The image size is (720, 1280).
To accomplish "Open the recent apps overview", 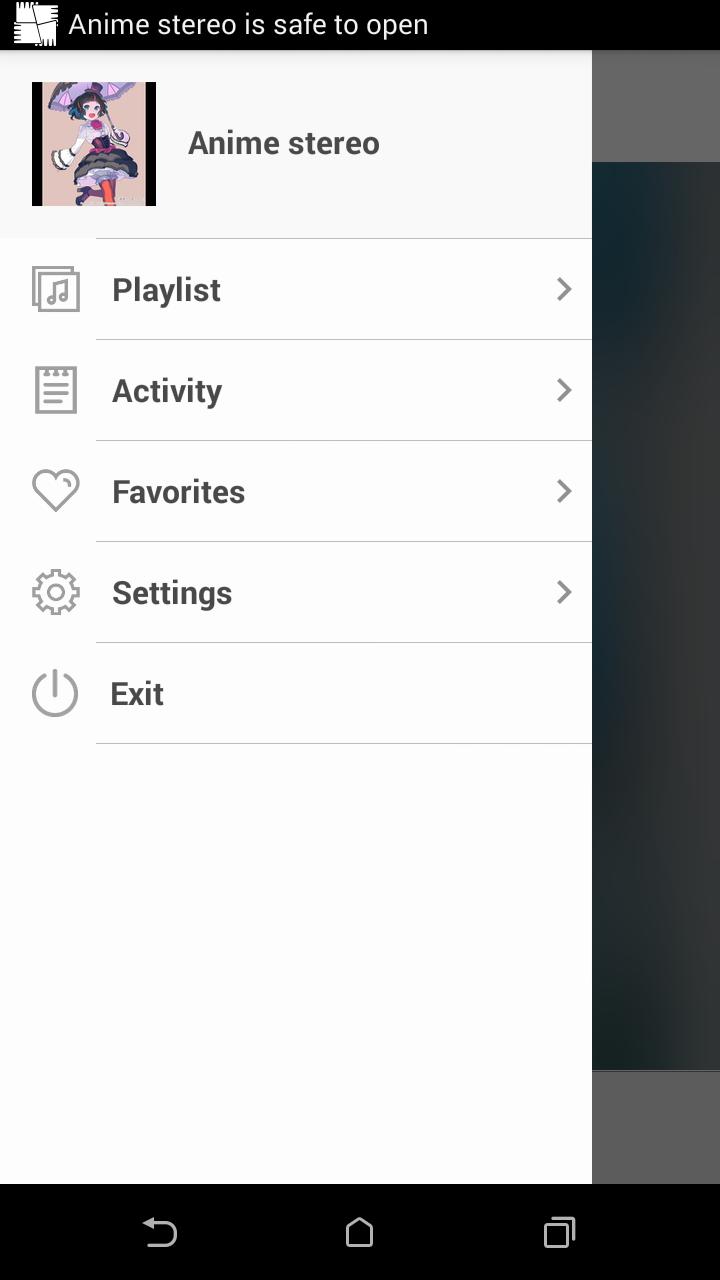I will click(x=559, y=1232).
